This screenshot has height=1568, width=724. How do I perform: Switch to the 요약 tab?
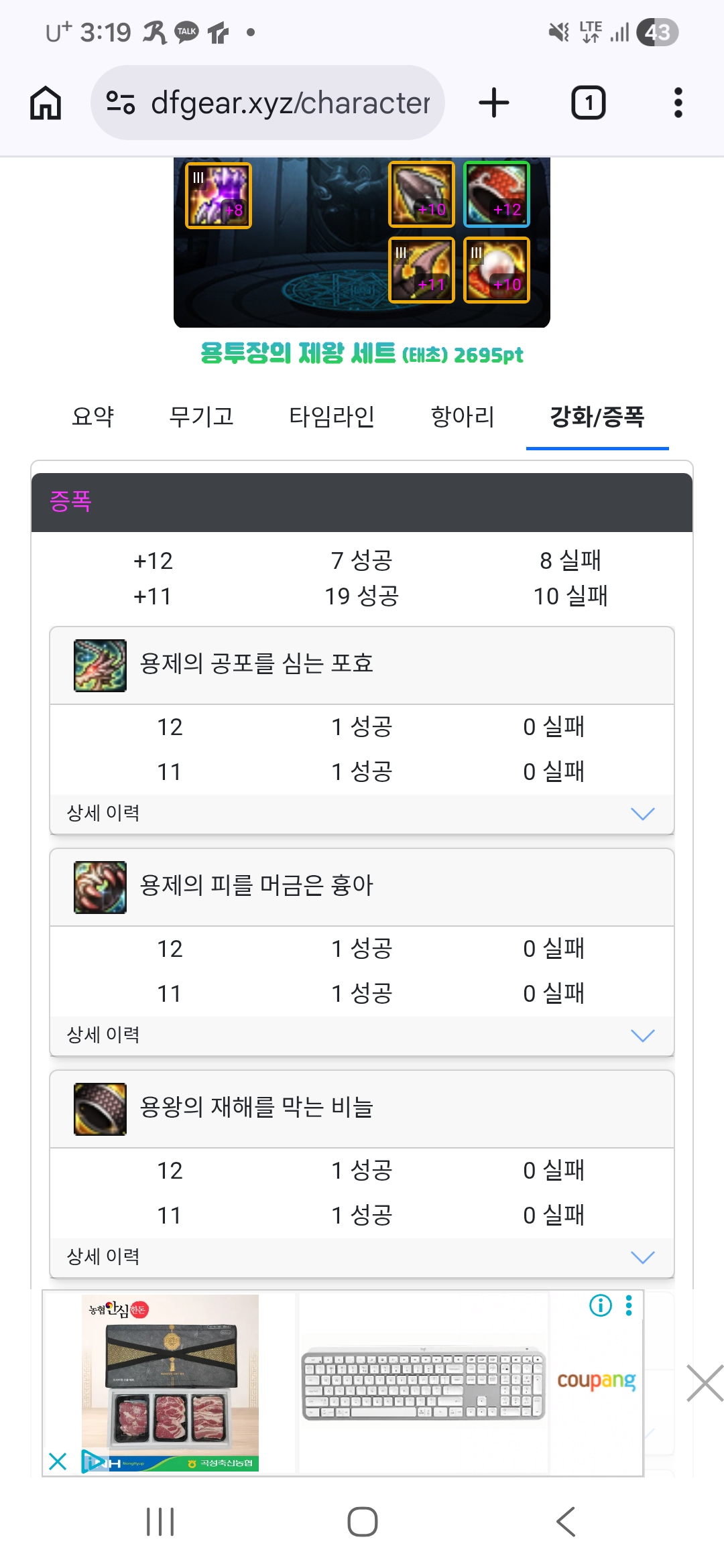click(x=93, y=417)
